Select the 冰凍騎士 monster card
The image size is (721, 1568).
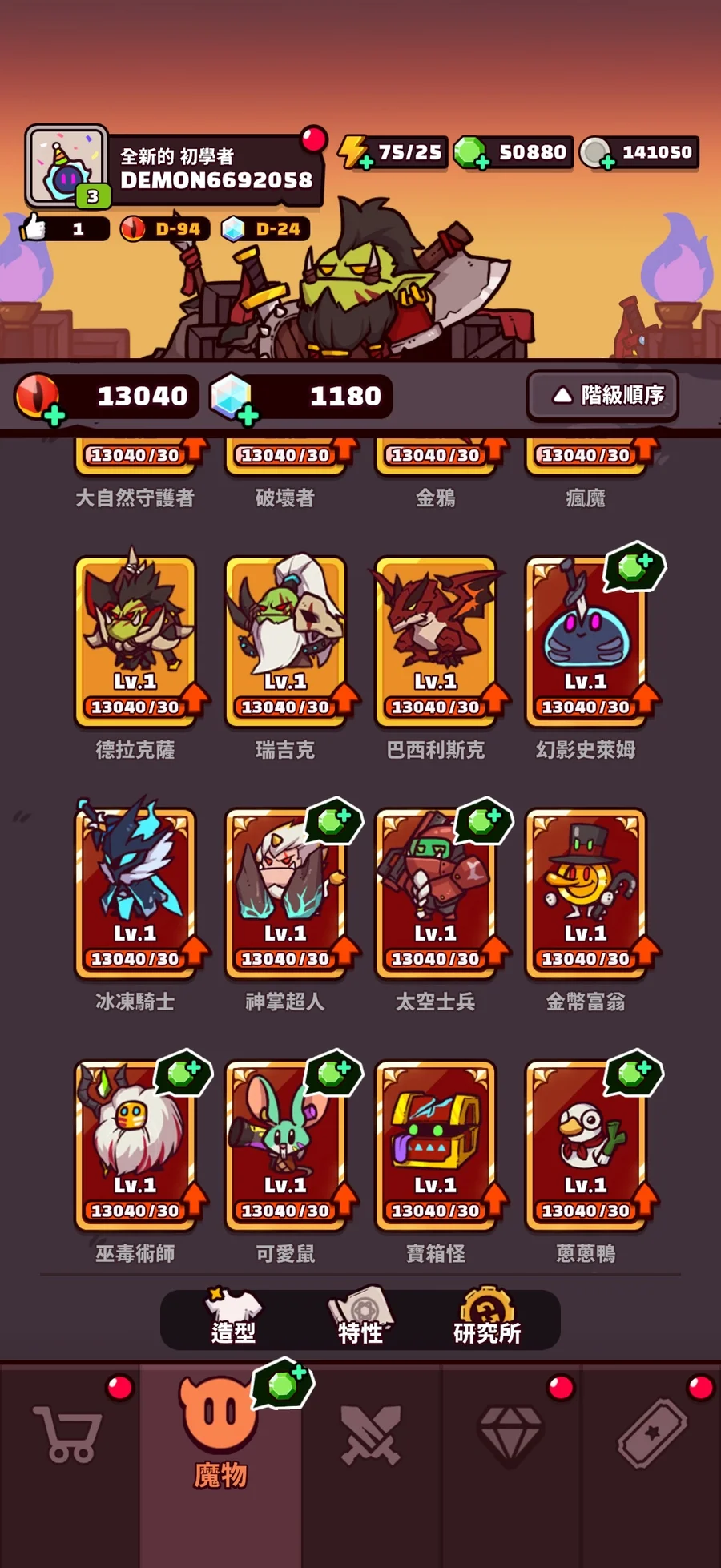[x=135, y=893]
